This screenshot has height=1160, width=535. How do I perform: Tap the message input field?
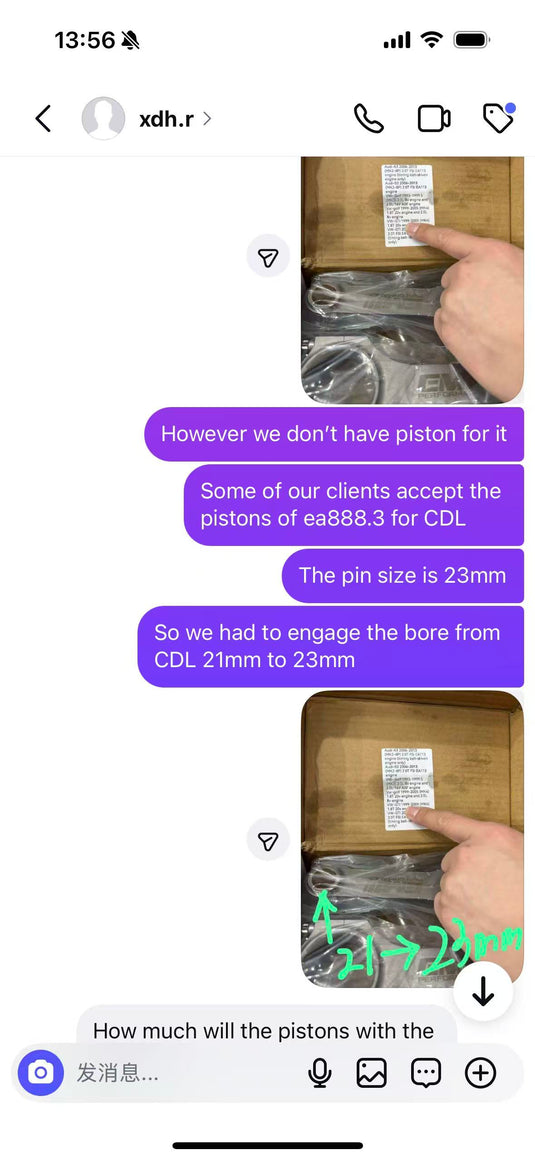pos(185,1072)
